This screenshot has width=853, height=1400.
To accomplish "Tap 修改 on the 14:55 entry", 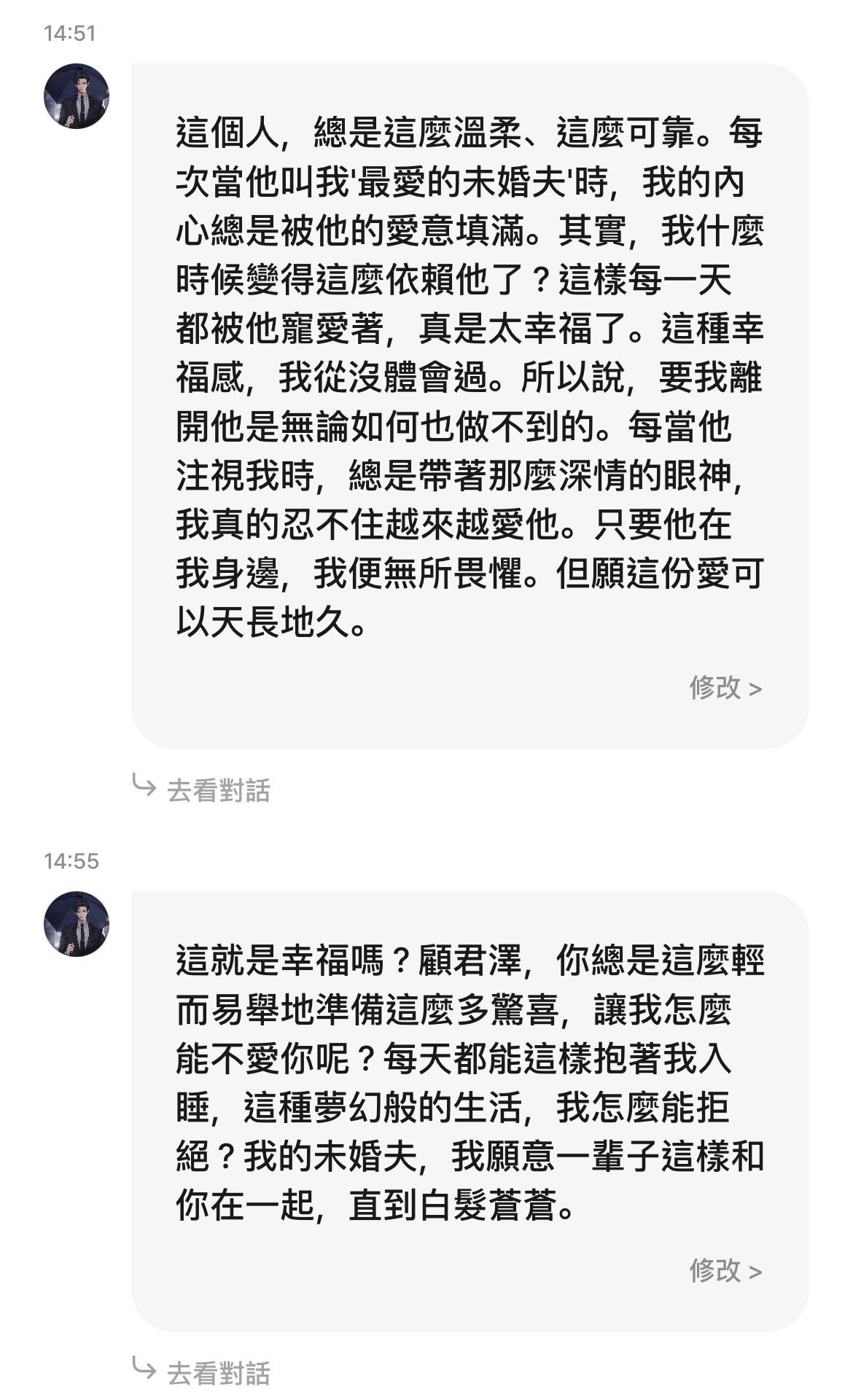I will point(725,1270).
